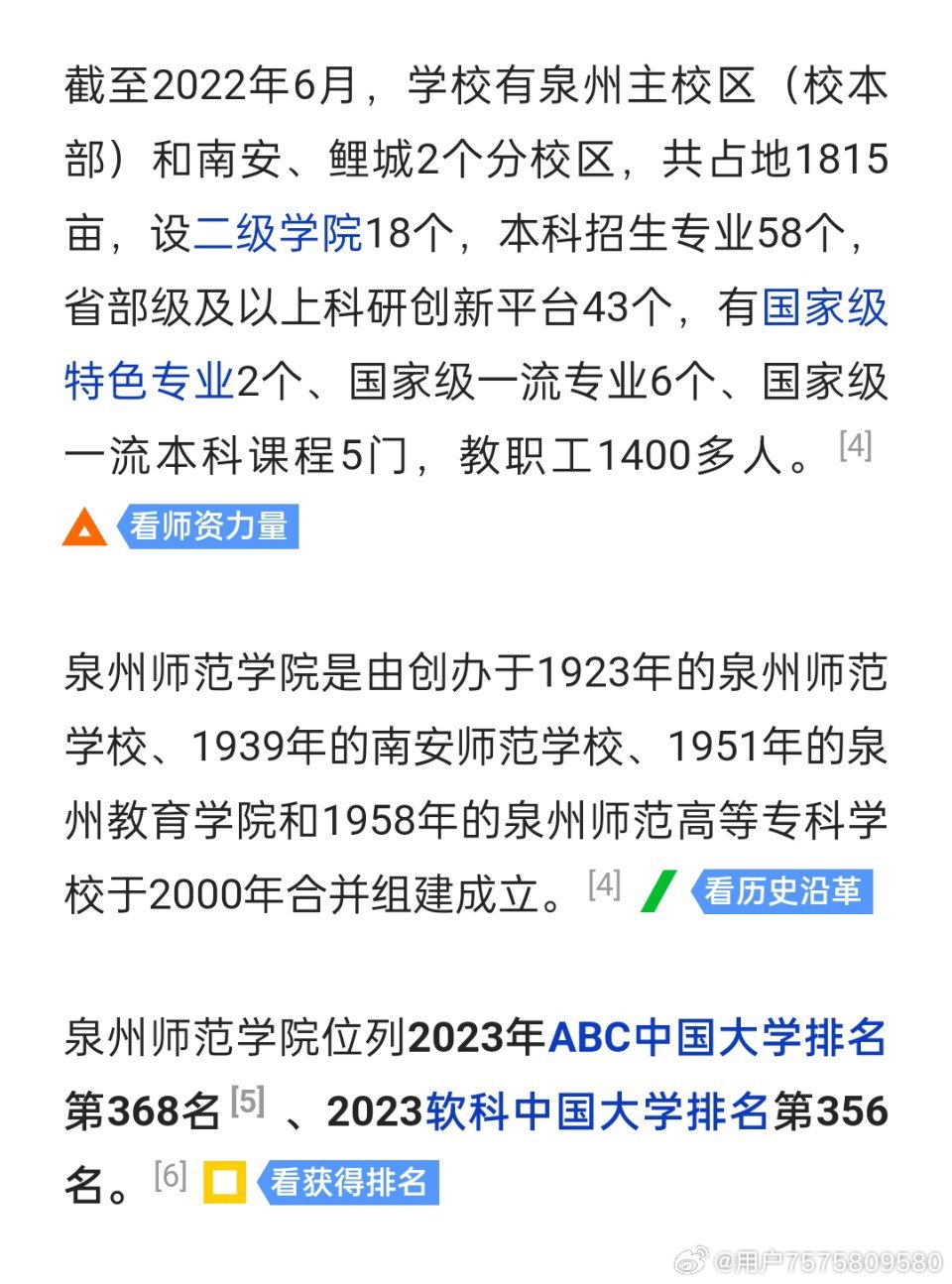
Task: Tap the 看获得排名 chip
Action: pyautogui.click(x=348, y=1183)
